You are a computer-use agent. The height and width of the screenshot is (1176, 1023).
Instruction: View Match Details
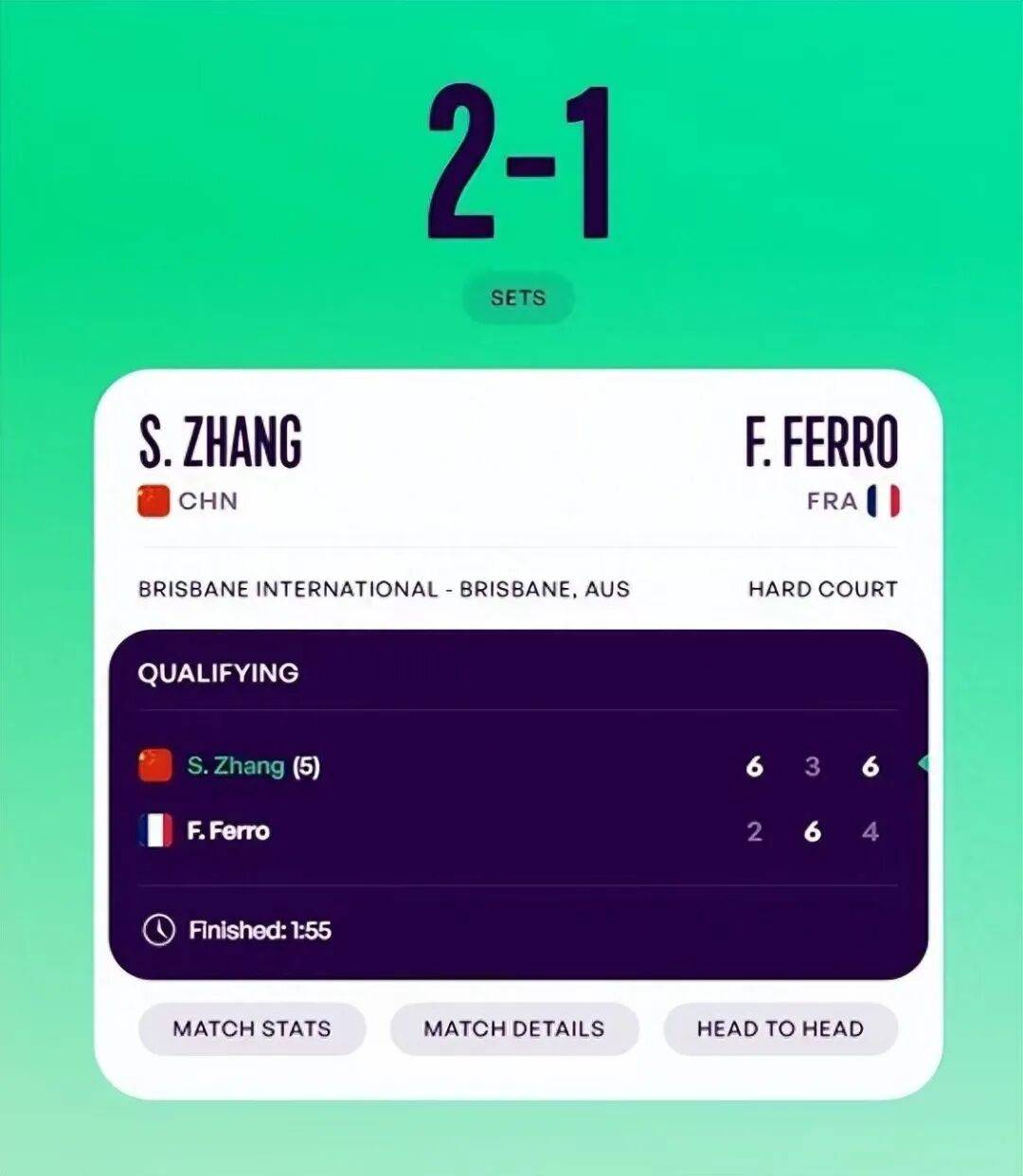pyautogui.click(x=513, y=1028)
